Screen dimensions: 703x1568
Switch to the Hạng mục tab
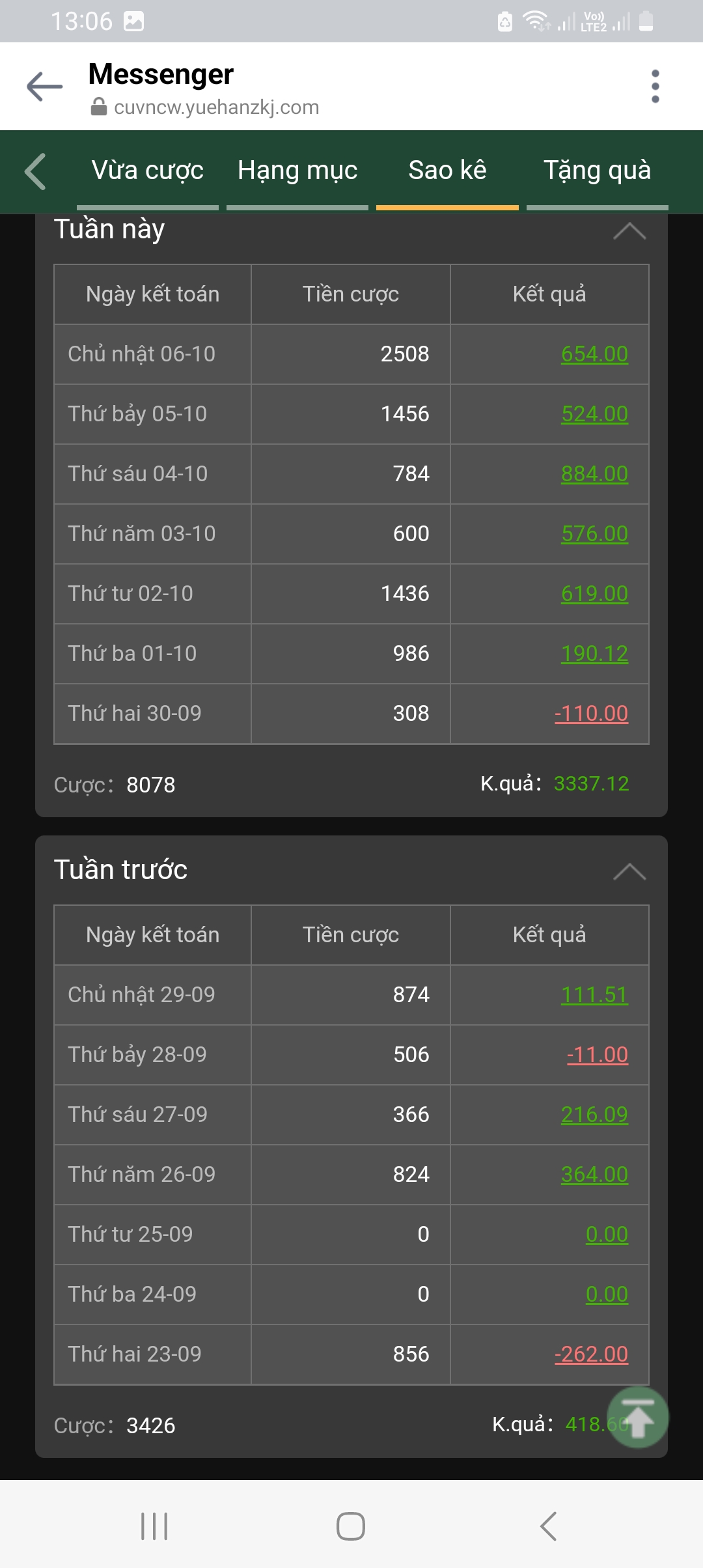pos(297,171)
